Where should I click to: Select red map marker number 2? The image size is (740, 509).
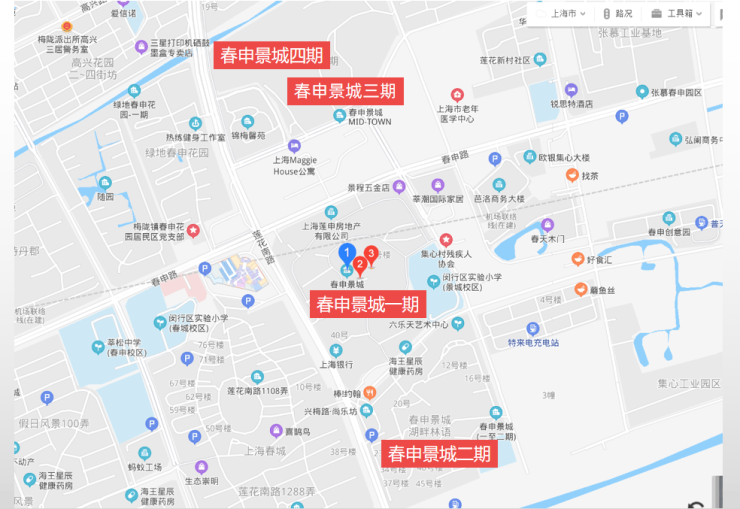(360, 265)
